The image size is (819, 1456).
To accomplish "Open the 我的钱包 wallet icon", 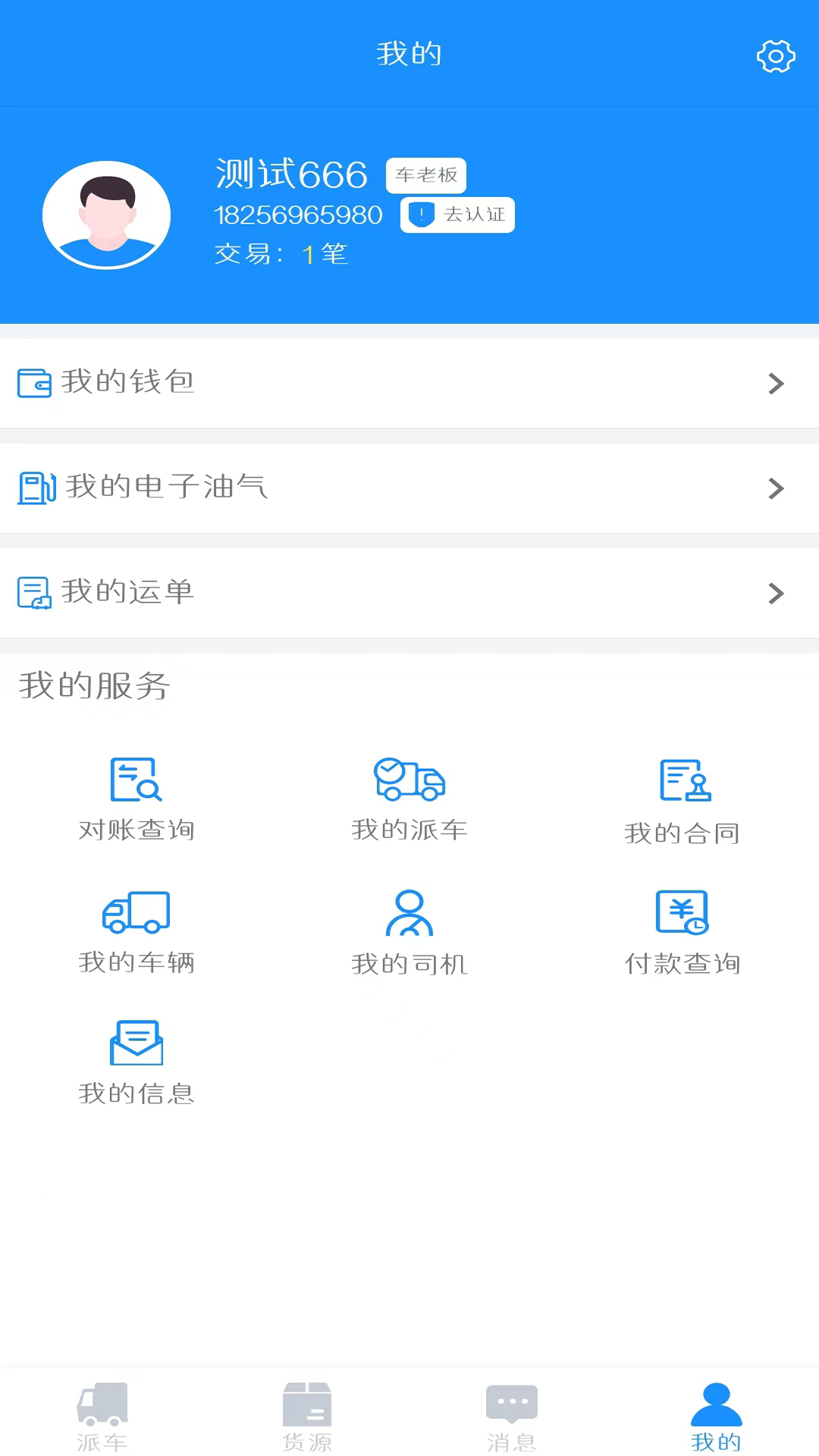I will 34,383.
